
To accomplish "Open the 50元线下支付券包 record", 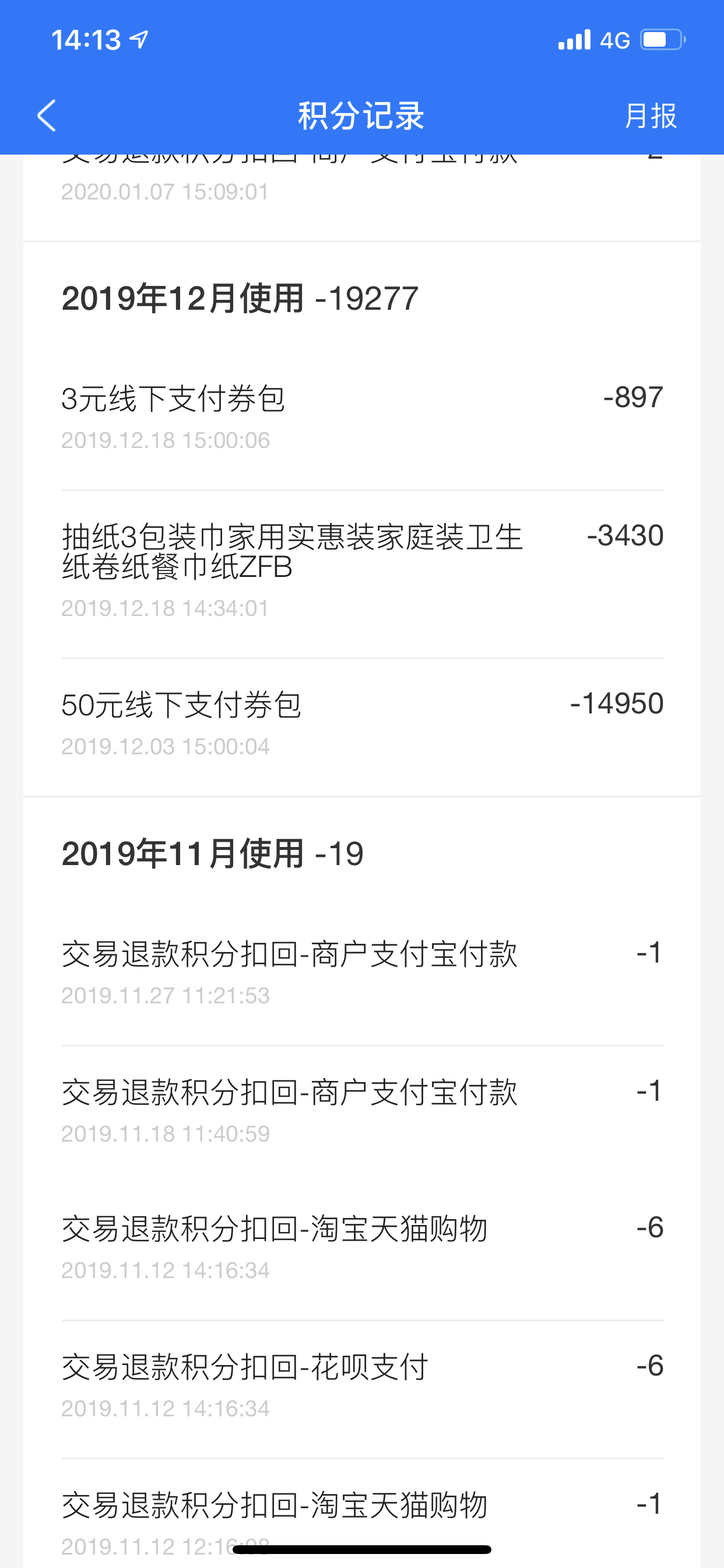I will [362, 727].
